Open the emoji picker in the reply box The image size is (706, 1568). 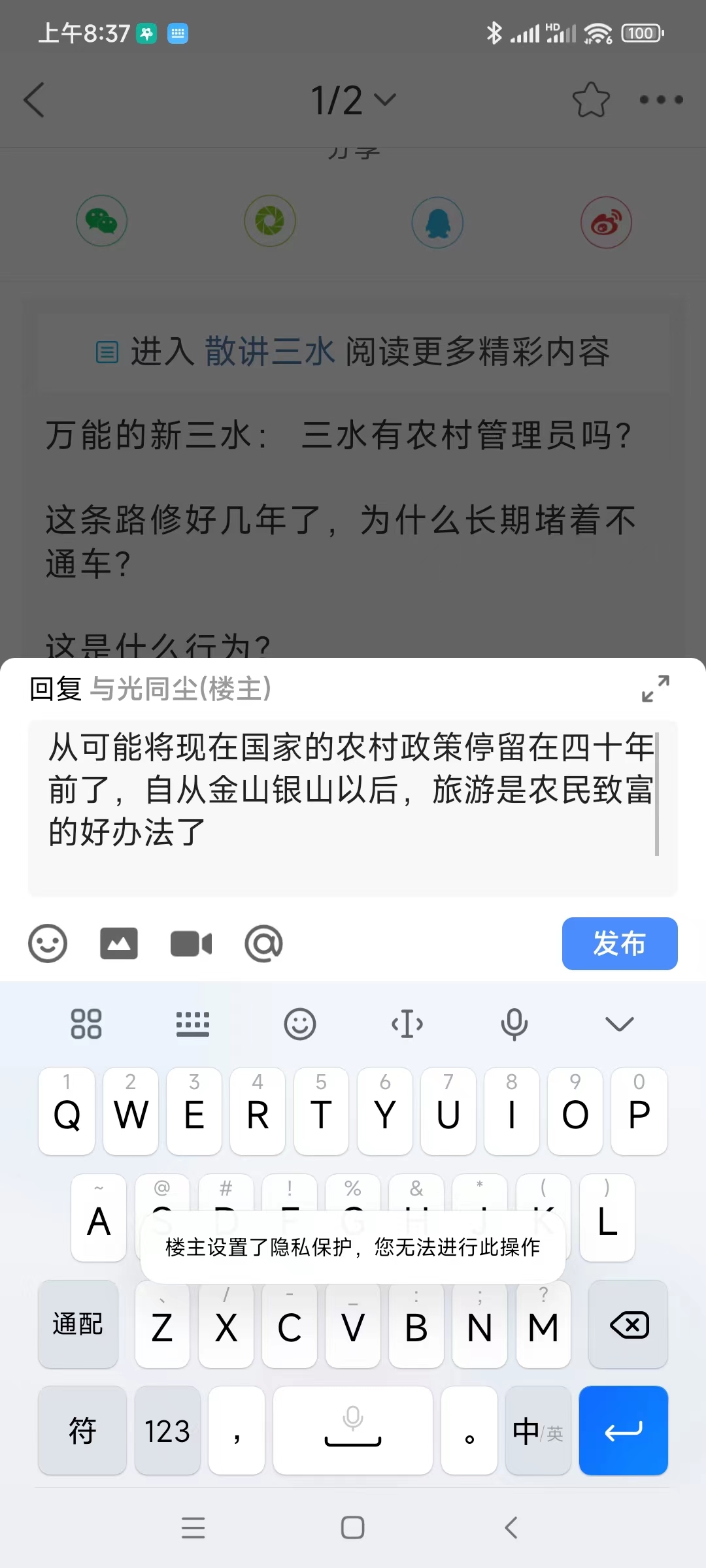(x=47, y=943)
